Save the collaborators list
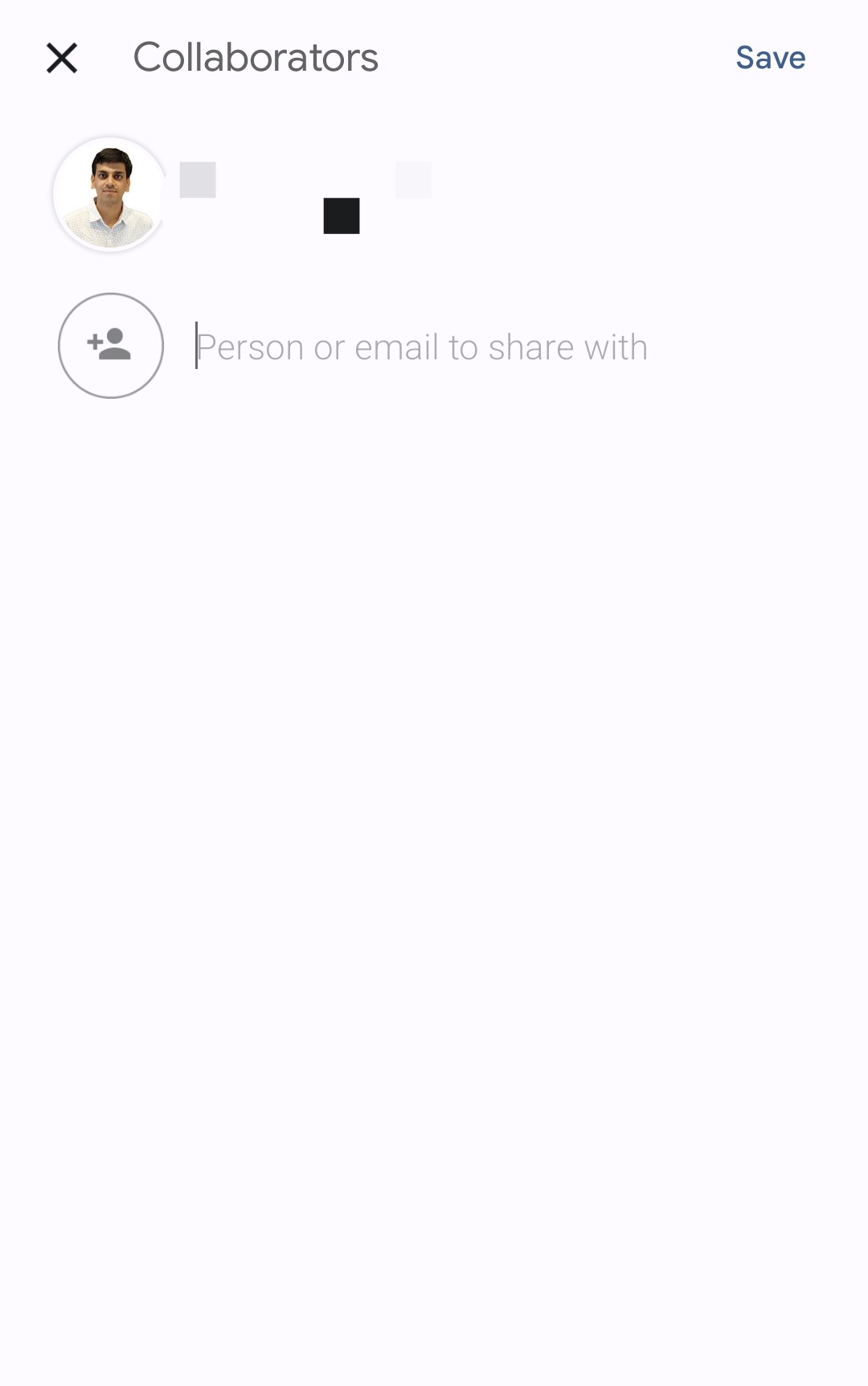This screenshot has width=868, height=1386. click(770, 58)
